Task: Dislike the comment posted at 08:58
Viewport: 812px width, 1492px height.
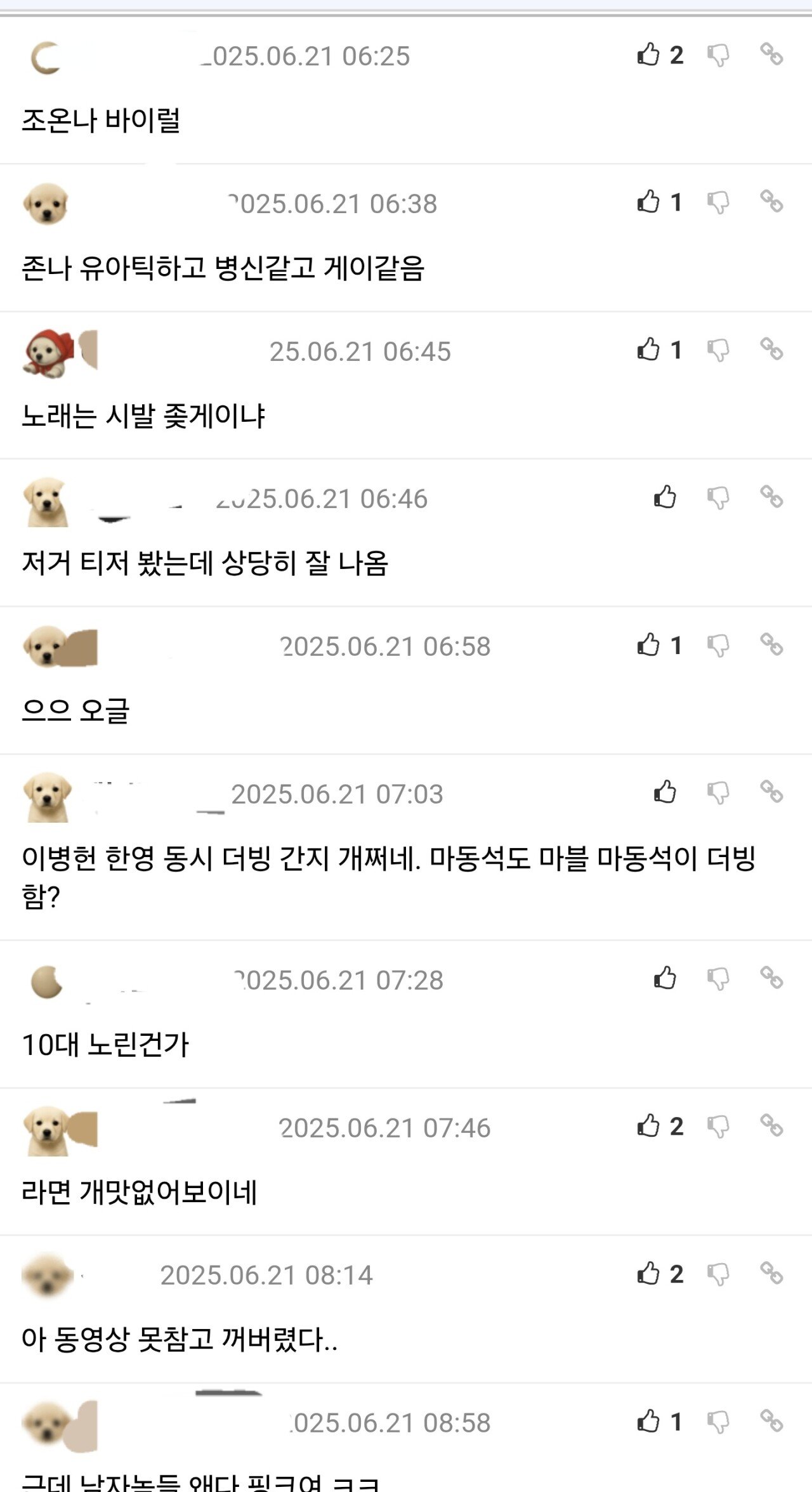Action: [718, 1422]
